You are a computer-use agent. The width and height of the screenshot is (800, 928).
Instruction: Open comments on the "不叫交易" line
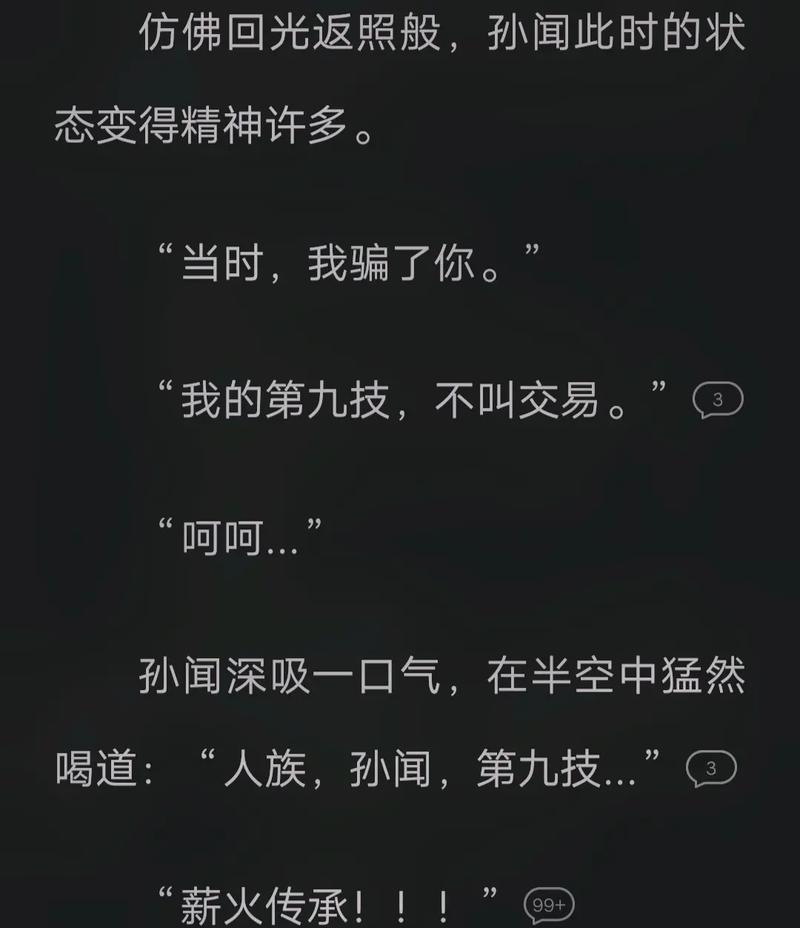click(717, 401)
